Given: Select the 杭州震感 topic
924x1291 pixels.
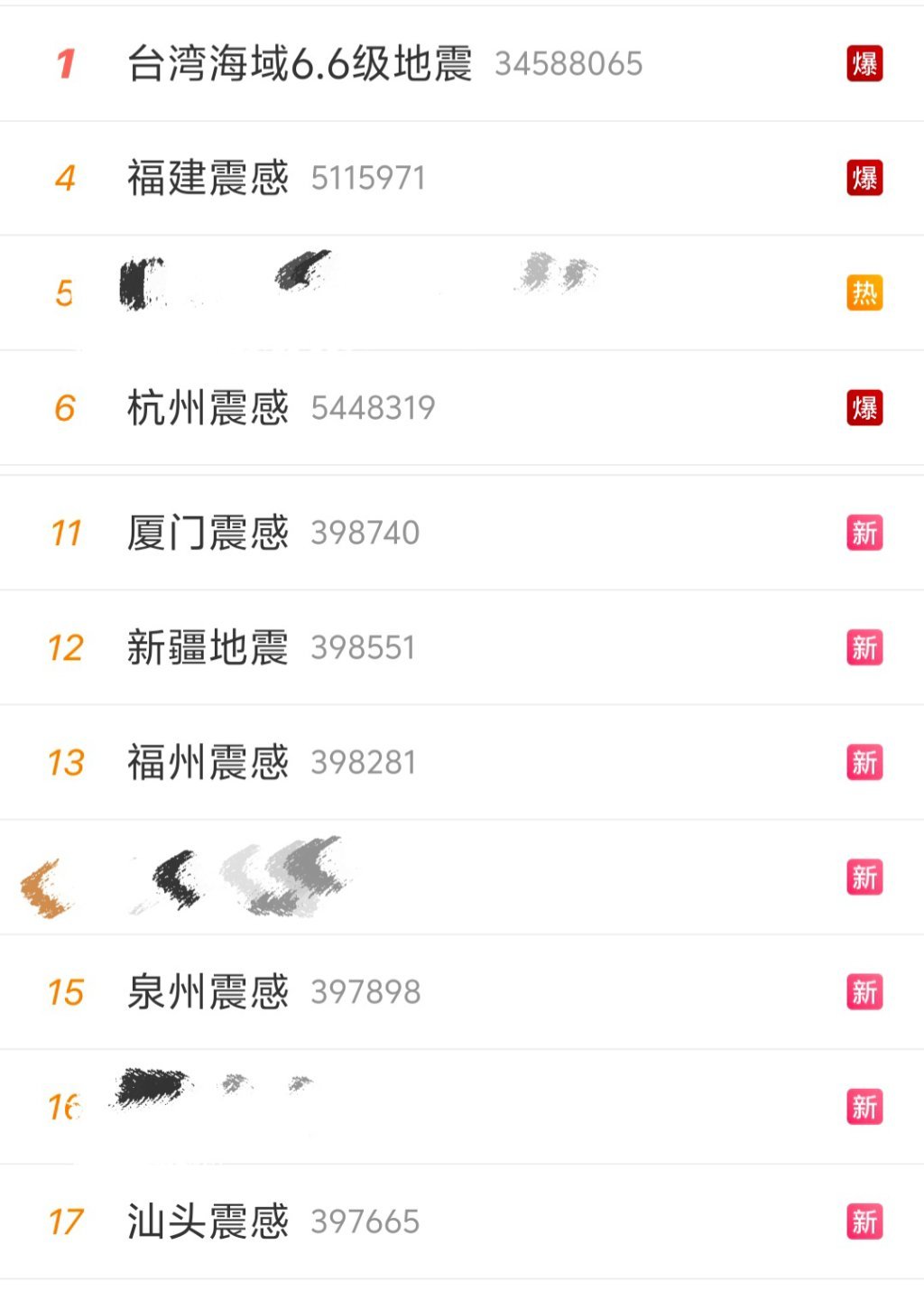Looking at the screenshot, I should [x=208, y=408].
